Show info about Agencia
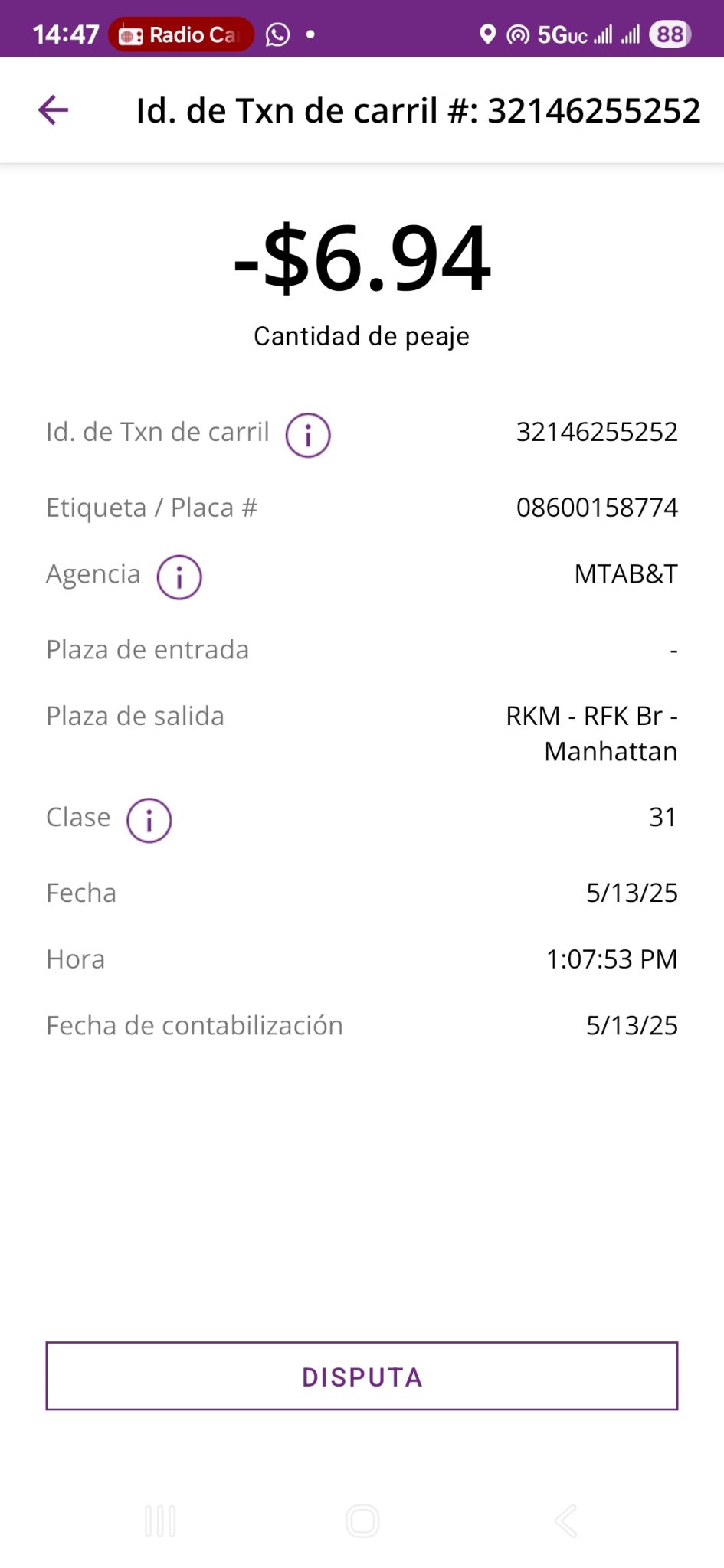 click(179, 577)
